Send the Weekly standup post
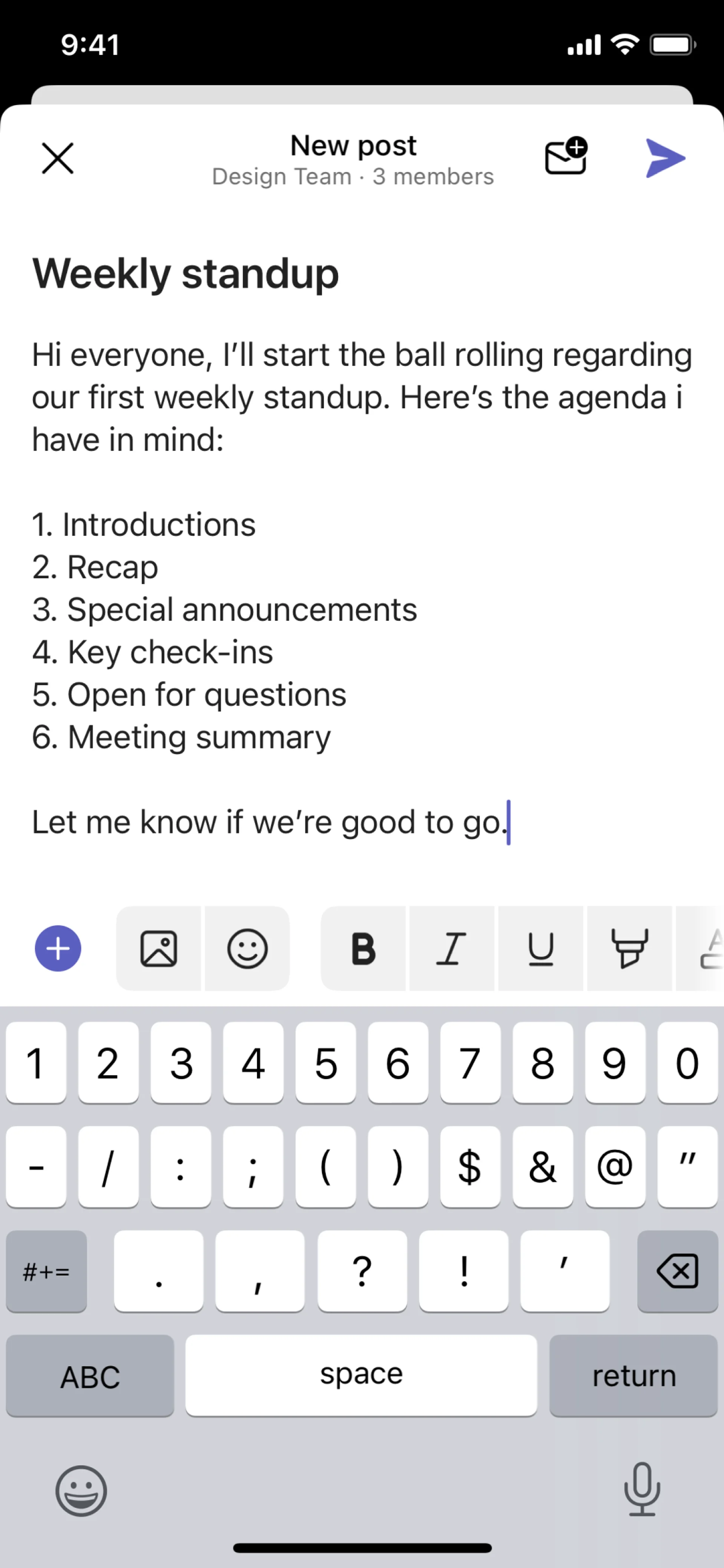This screenshot has height=1568, width=724. pyautogui.click(x=665, y=158)
